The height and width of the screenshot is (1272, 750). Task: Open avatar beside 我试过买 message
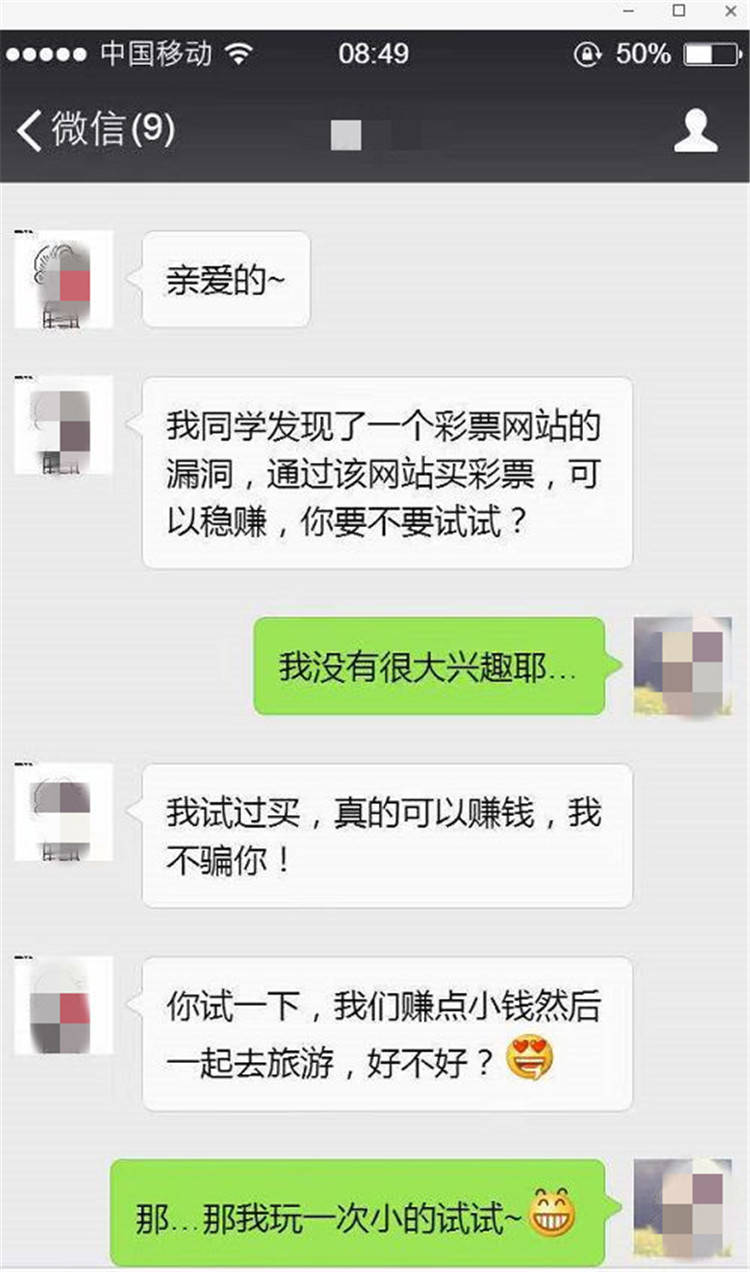click(x=64, y=812)
